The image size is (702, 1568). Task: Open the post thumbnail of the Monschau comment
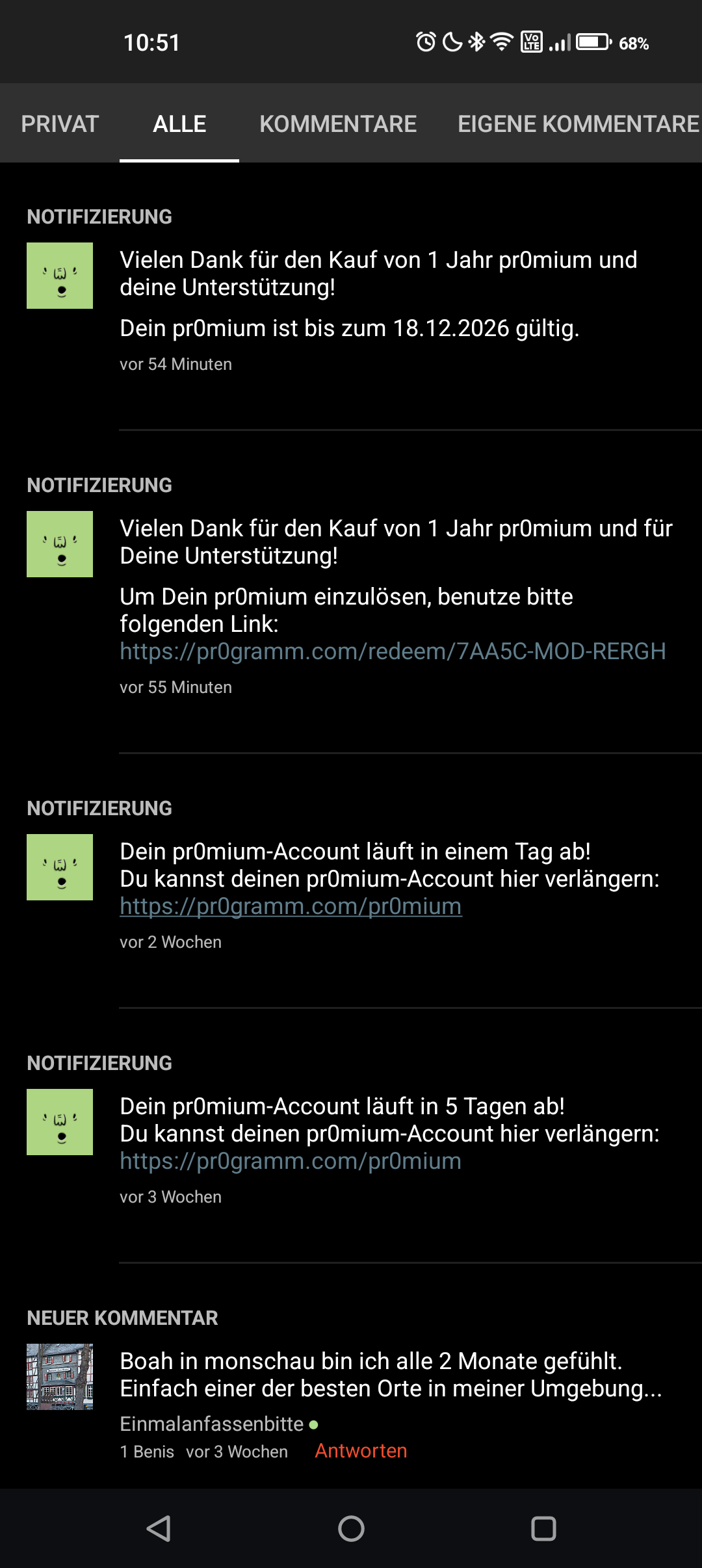pos(60,1377)
